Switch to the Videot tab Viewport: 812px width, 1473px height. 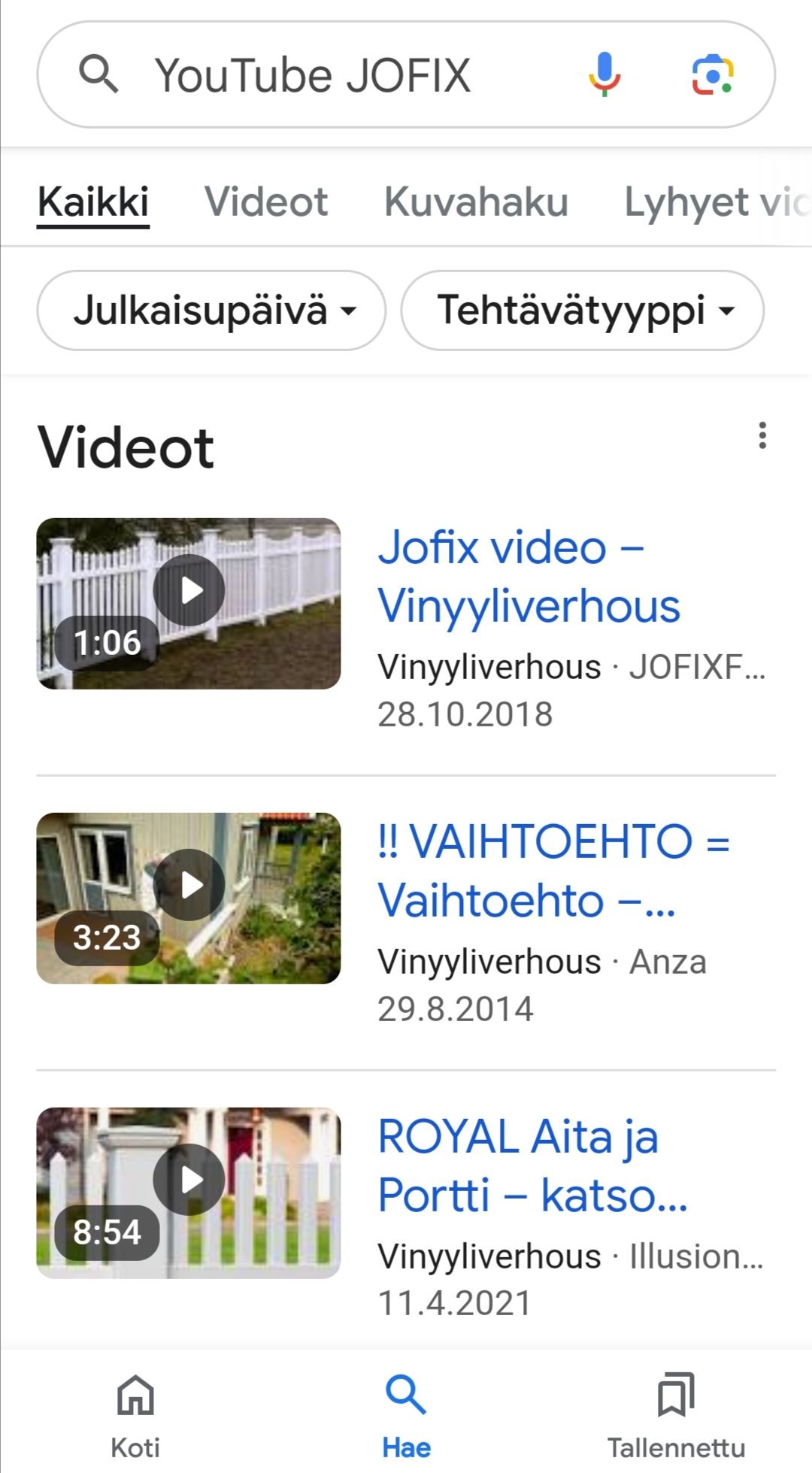pos(266,202)
